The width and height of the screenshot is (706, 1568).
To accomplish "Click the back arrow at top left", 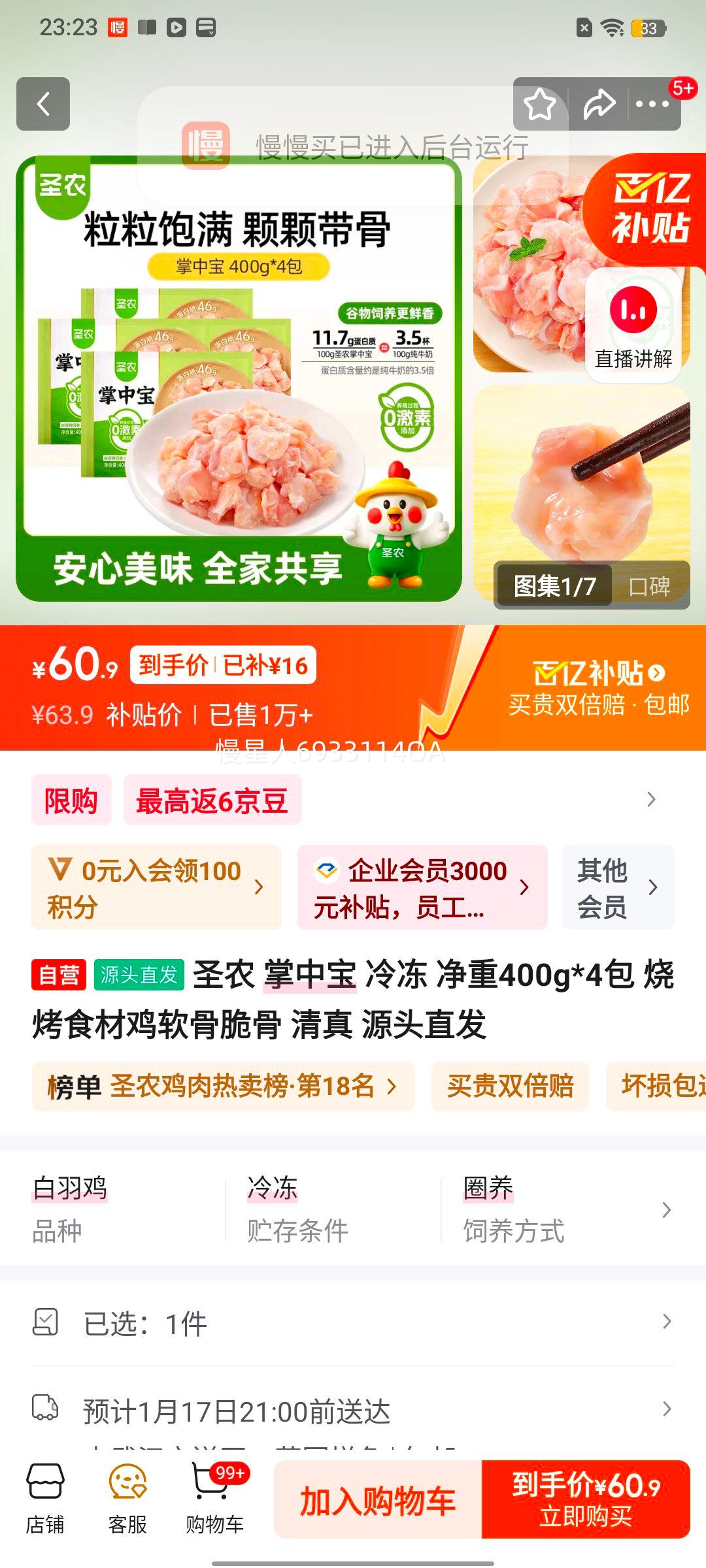I will tap(43, 105).
